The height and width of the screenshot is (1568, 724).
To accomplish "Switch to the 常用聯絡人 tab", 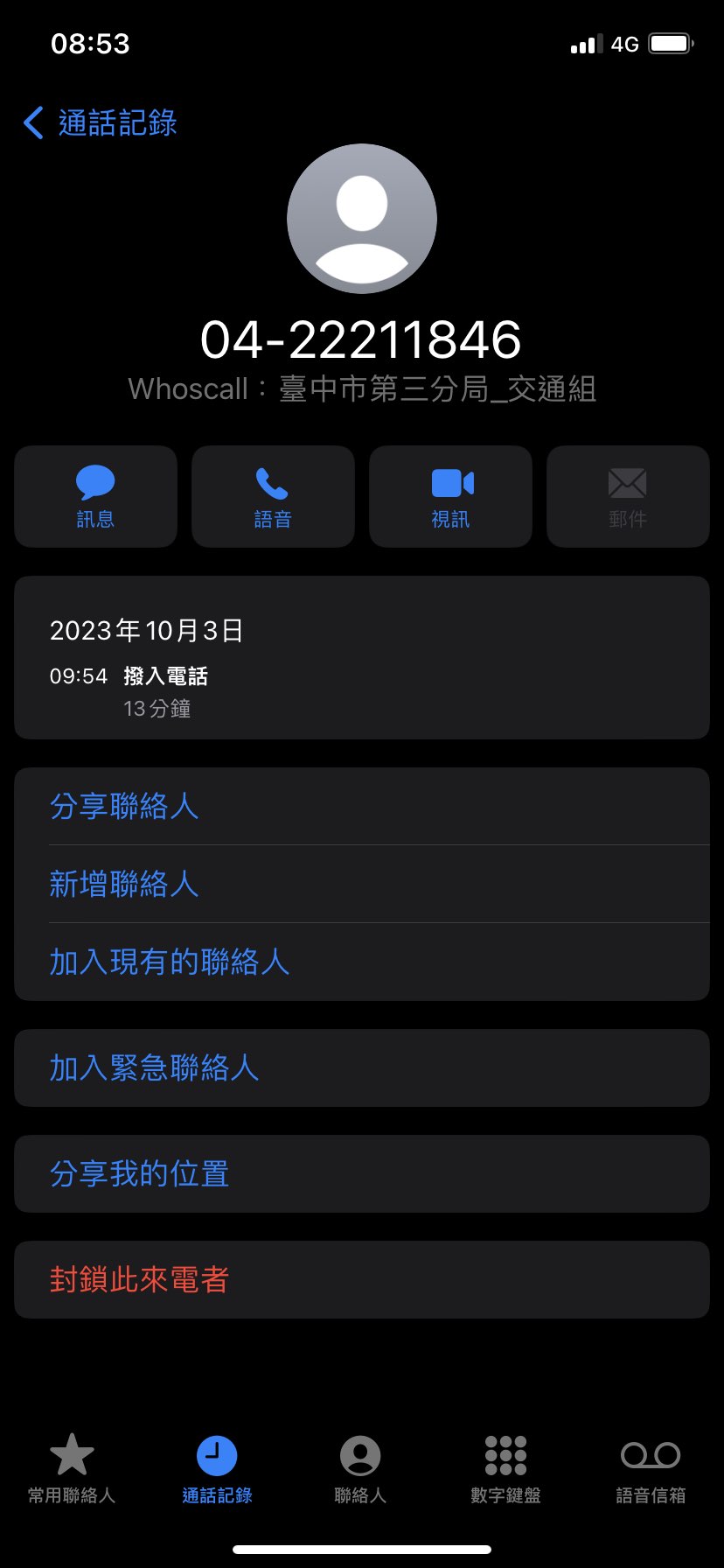I will tap(72, 1470).
